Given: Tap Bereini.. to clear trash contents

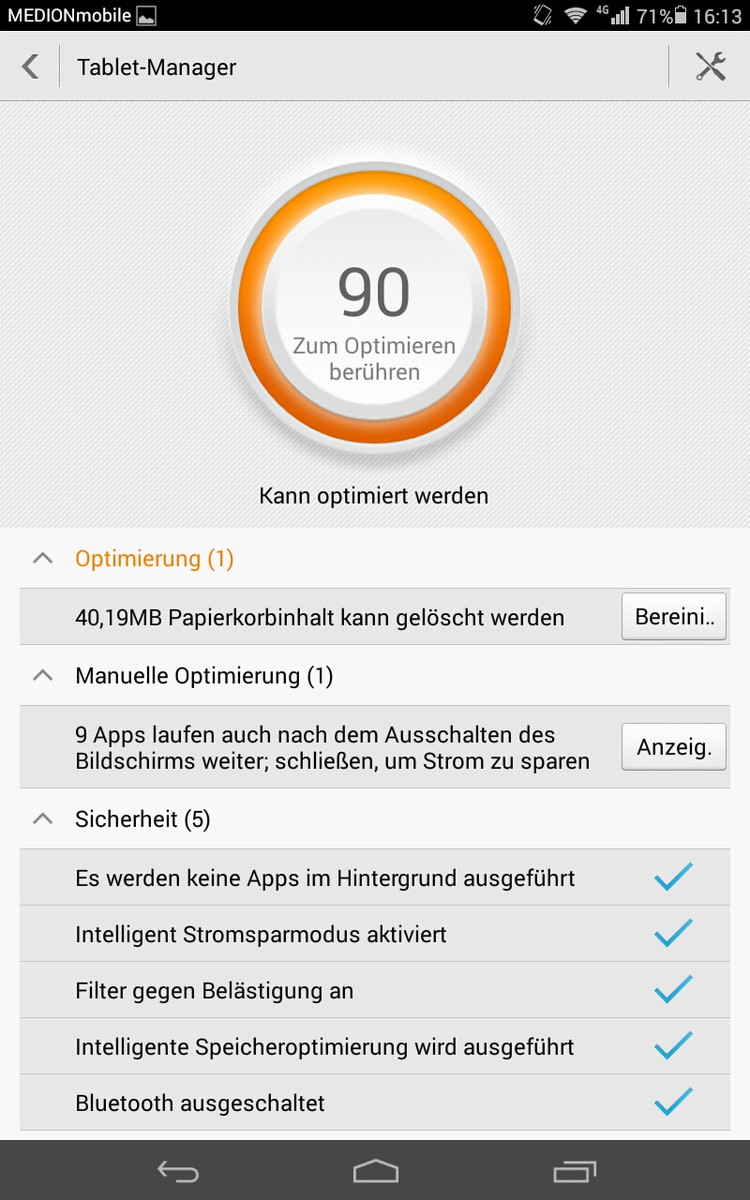Looking at the screenshot, I should [x=674, y=617].
